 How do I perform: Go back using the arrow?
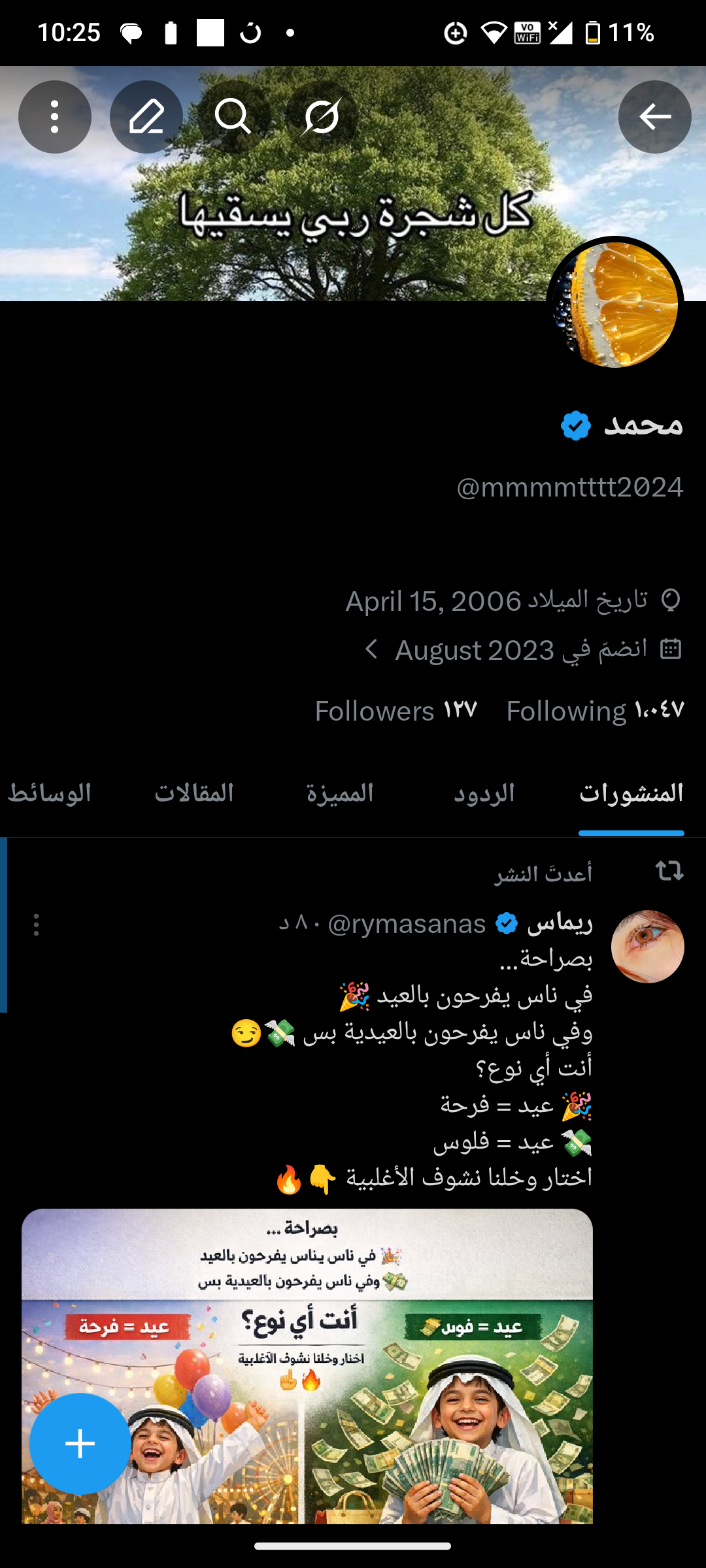[x=654, y=117]
